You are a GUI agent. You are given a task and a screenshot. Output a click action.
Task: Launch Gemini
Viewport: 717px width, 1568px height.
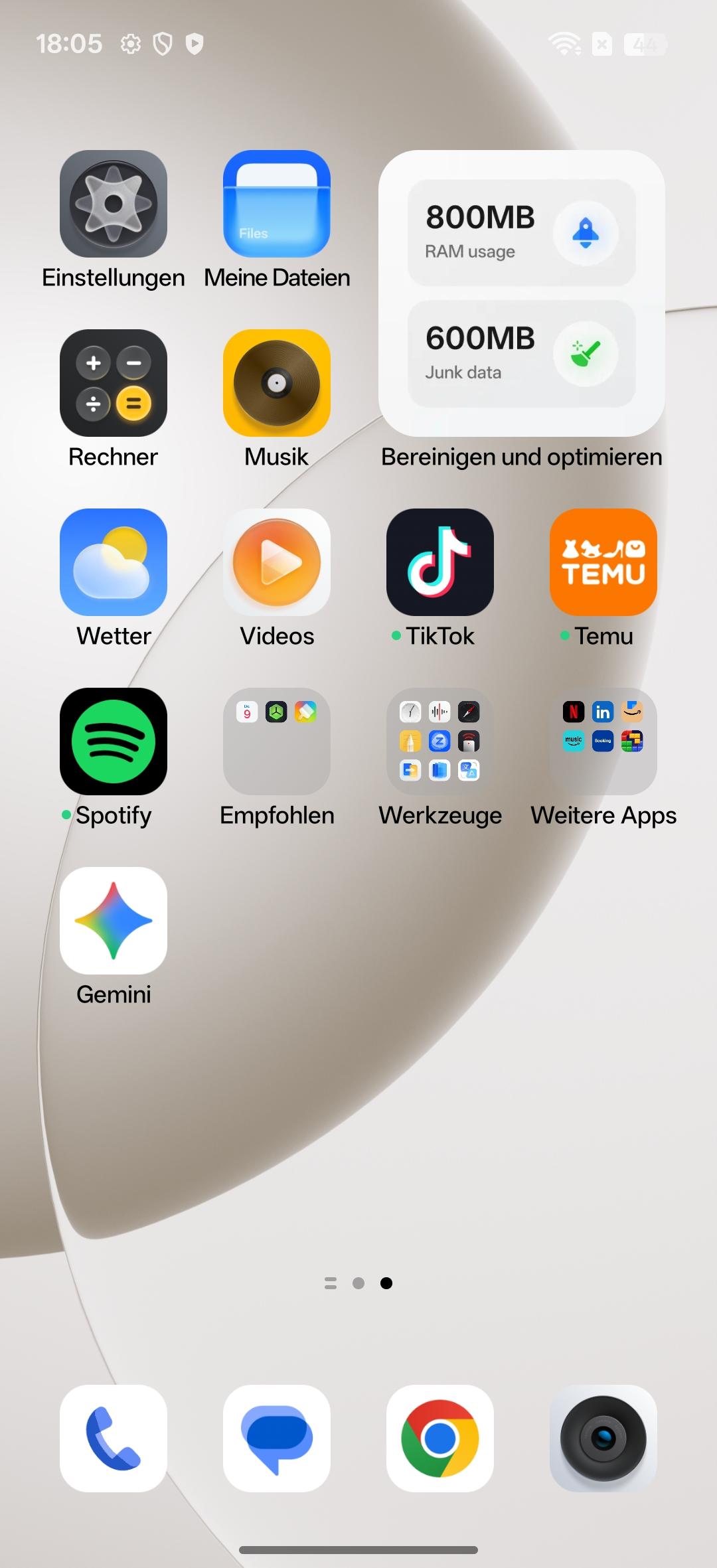click(114, 921)
